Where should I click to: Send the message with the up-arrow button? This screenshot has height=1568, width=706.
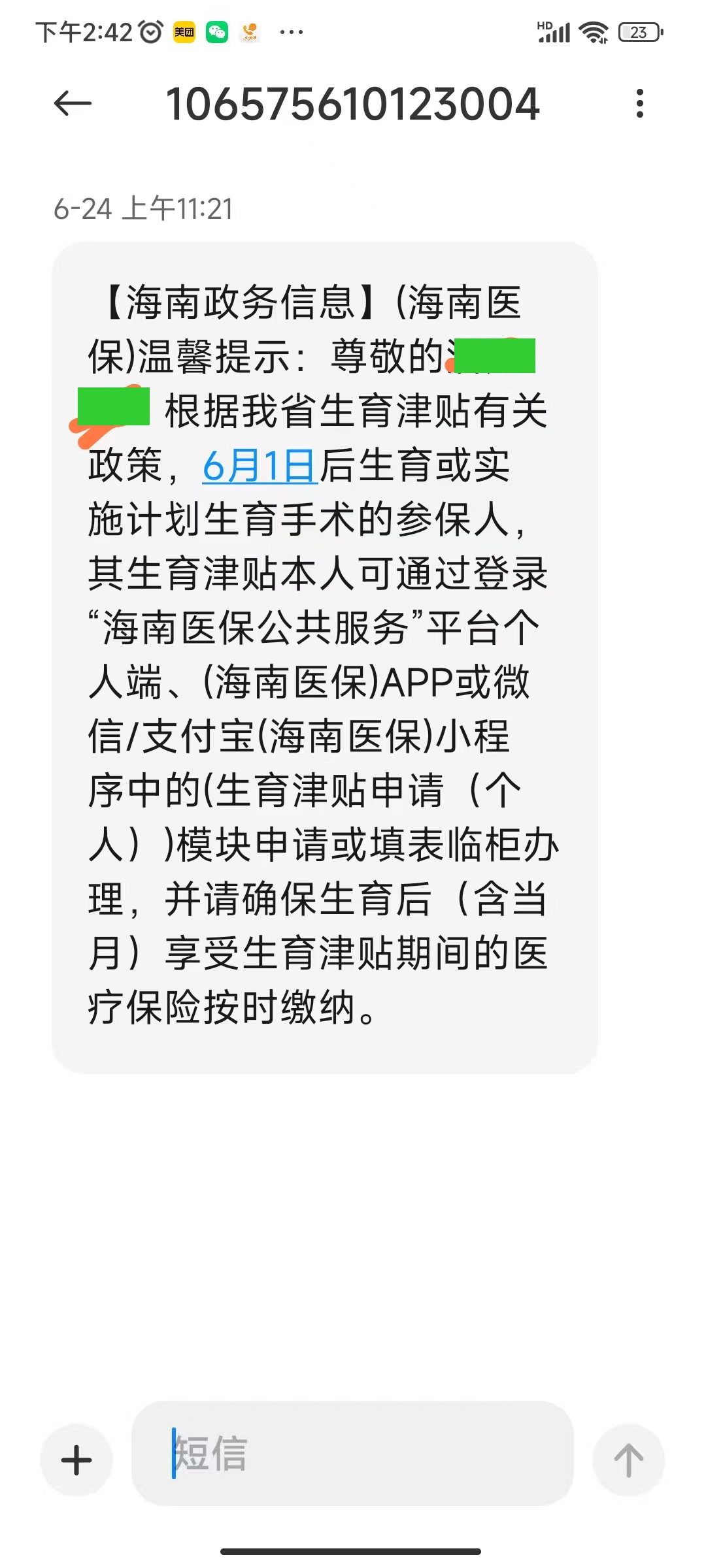coord(628,1460)
